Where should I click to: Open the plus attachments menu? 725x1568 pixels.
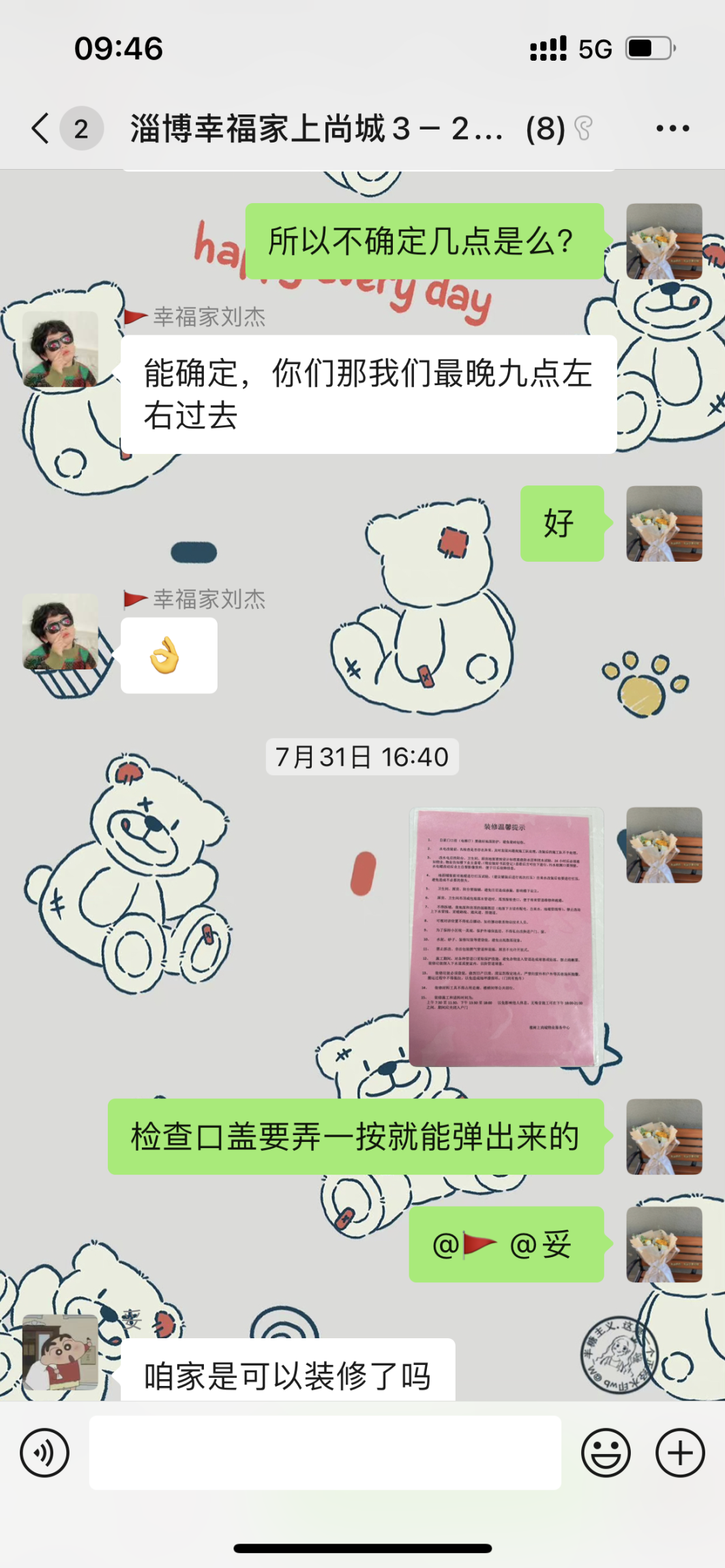[679, 1453]
